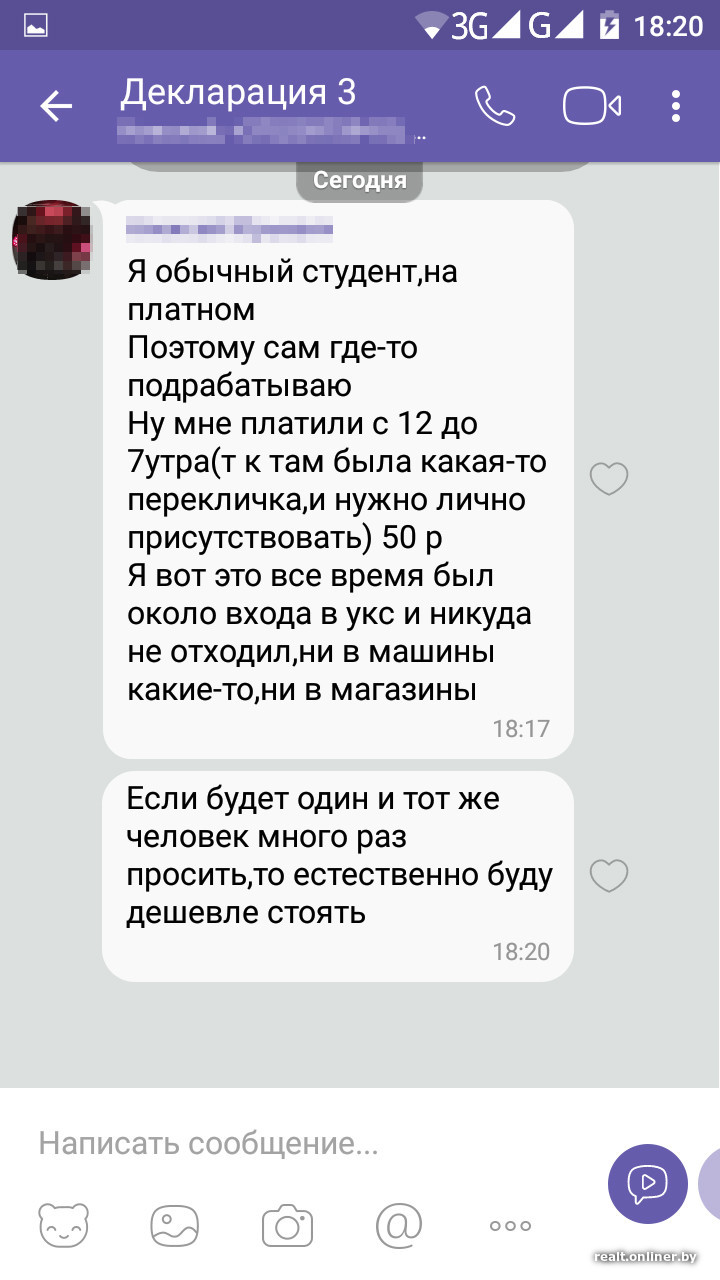Screen dimensions: 720x1280
Task: Go back from the Декларация 3 chat
Action: (x=56, y=106)
